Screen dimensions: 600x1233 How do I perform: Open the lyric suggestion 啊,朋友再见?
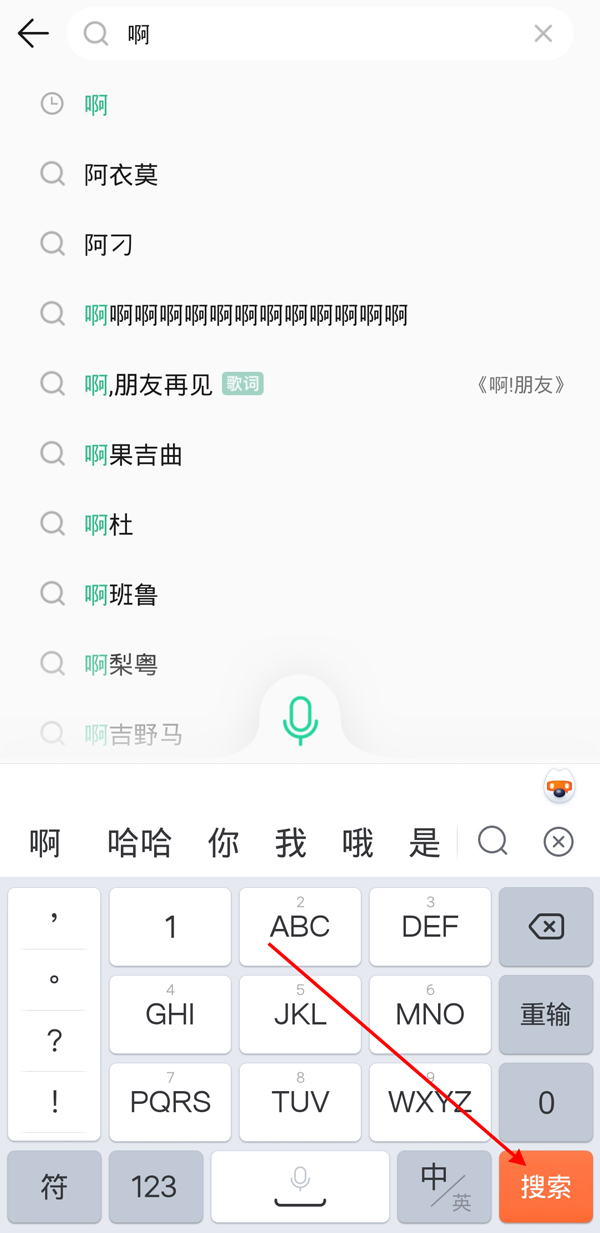(x=149, y=385)
